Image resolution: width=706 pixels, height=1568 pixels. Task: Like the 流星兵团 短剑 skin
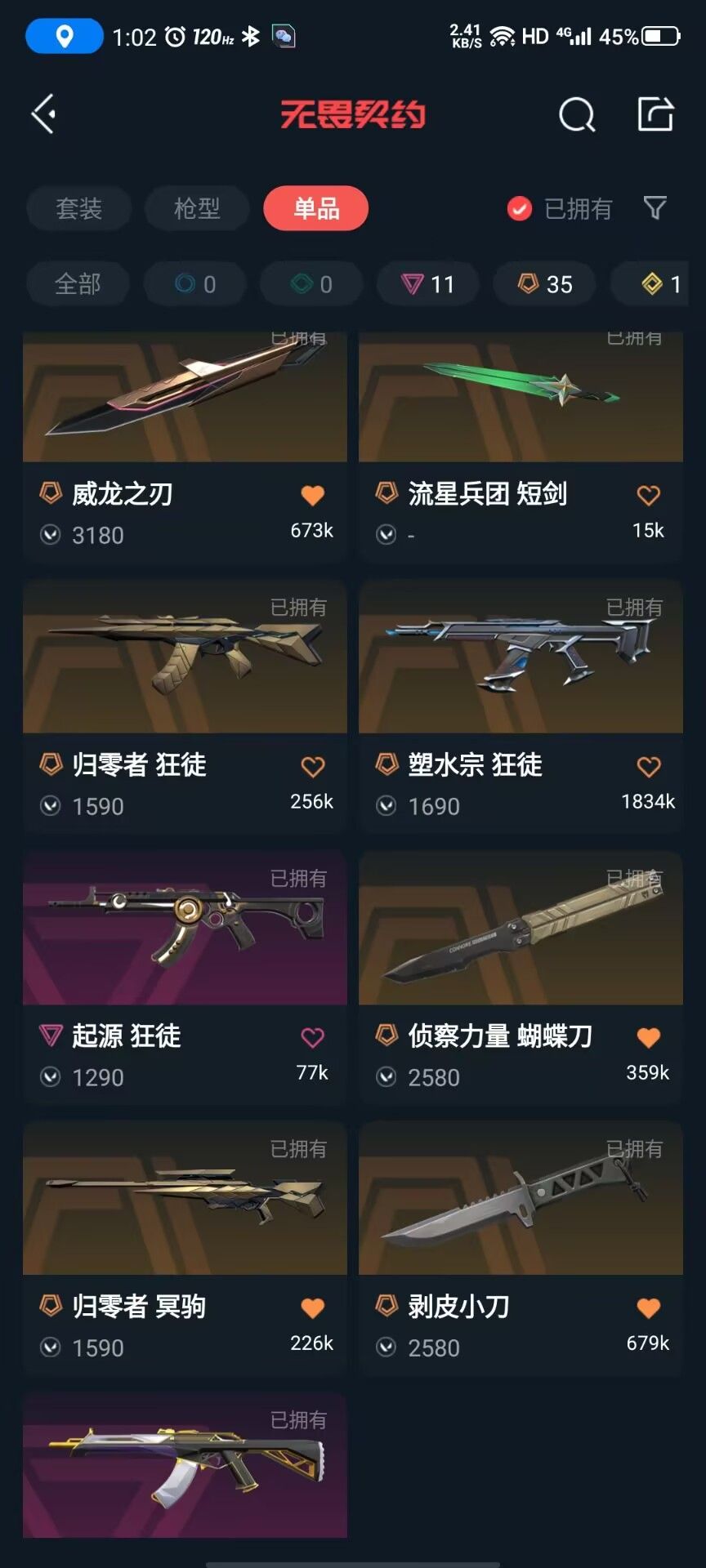click(648, 495)
